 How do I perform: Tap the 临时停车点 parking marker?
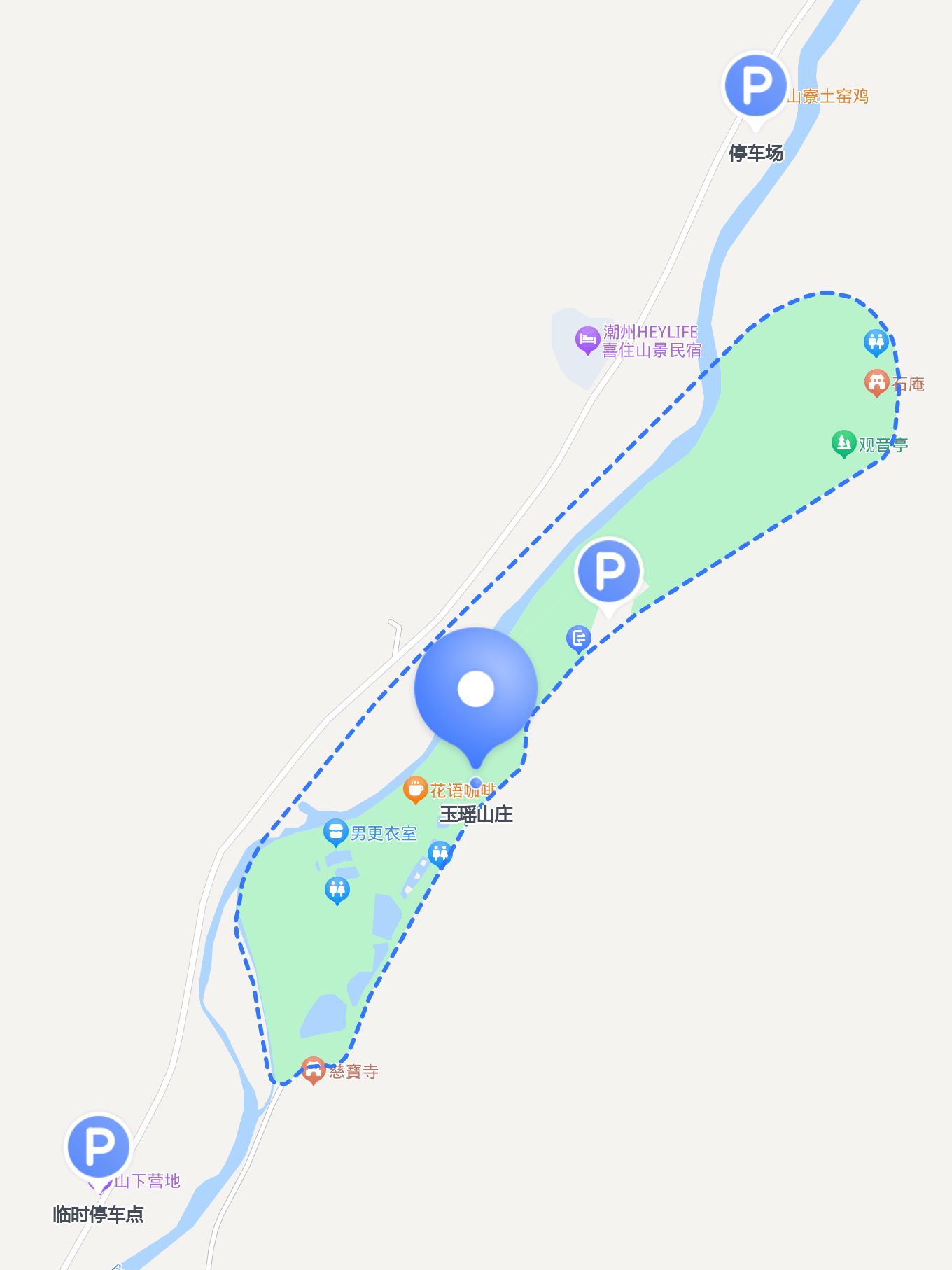(x=99, y=1147)
